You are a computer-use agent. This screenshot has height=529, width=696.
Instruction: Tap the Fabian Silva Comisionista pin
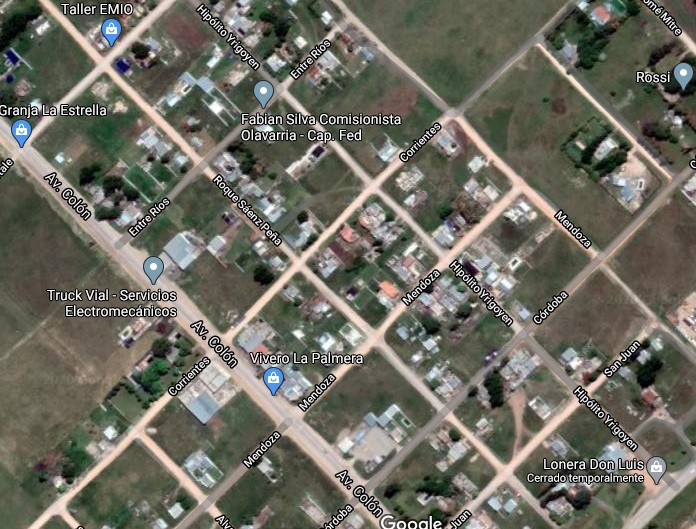(264, 94)
